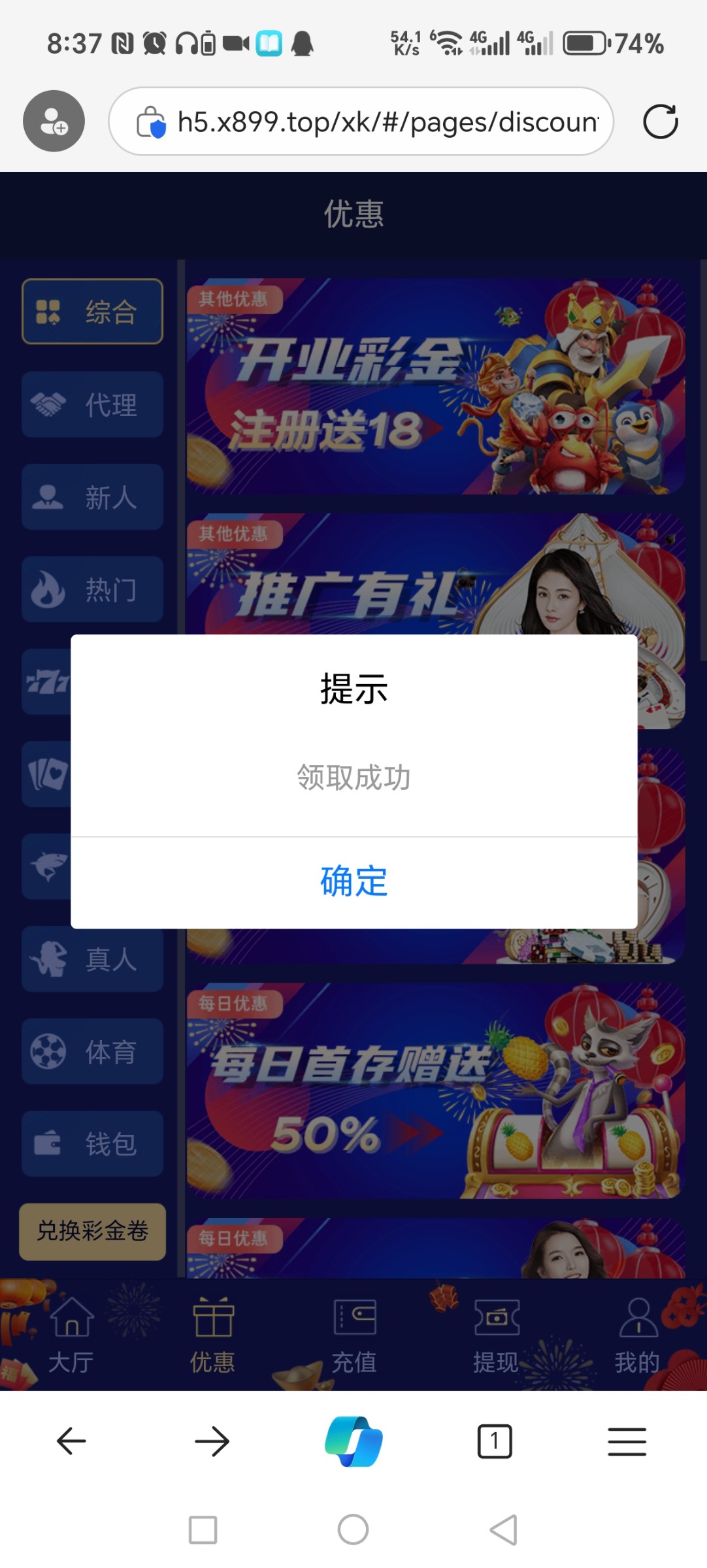This screenshot has height=1568, width=707.
Task: Open the browser hamburger menu
Action: [x=627, y=1441]
